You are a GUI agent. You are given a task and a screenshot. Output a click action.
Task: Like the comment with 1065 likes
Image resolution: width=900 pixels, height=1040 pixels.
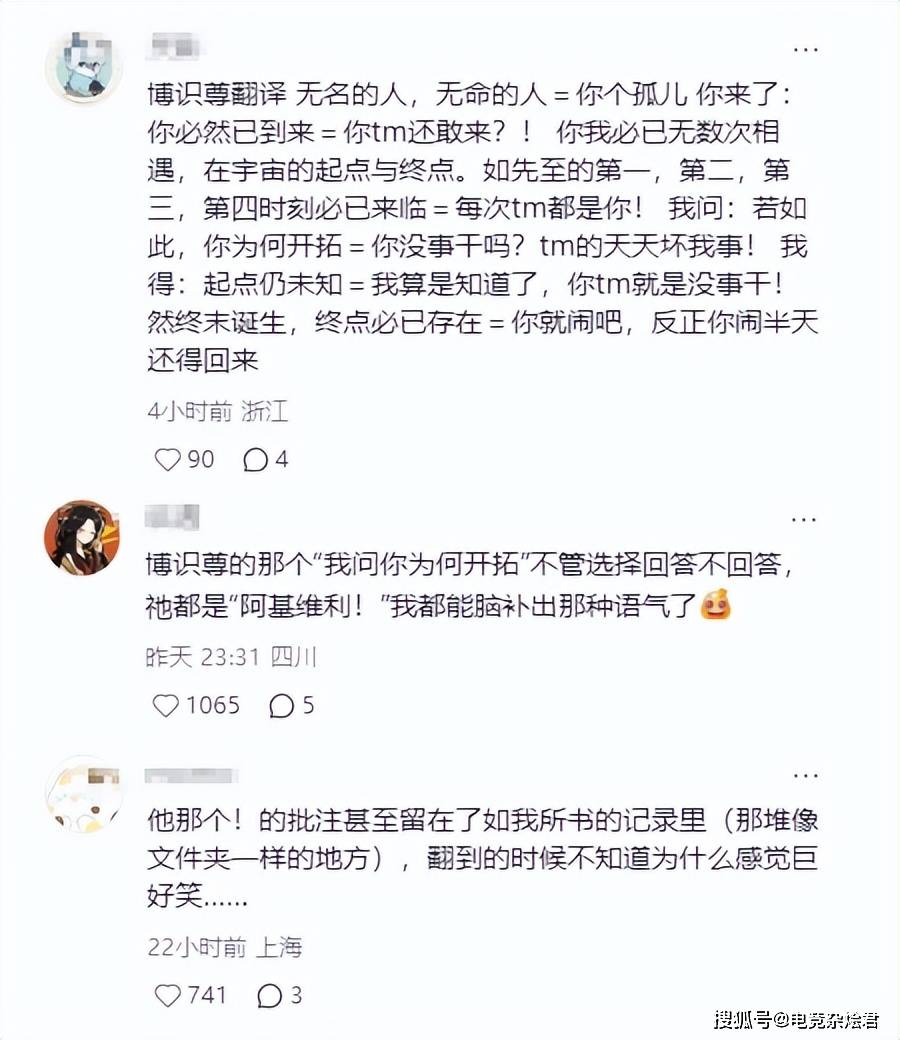[x=166, y=705]
